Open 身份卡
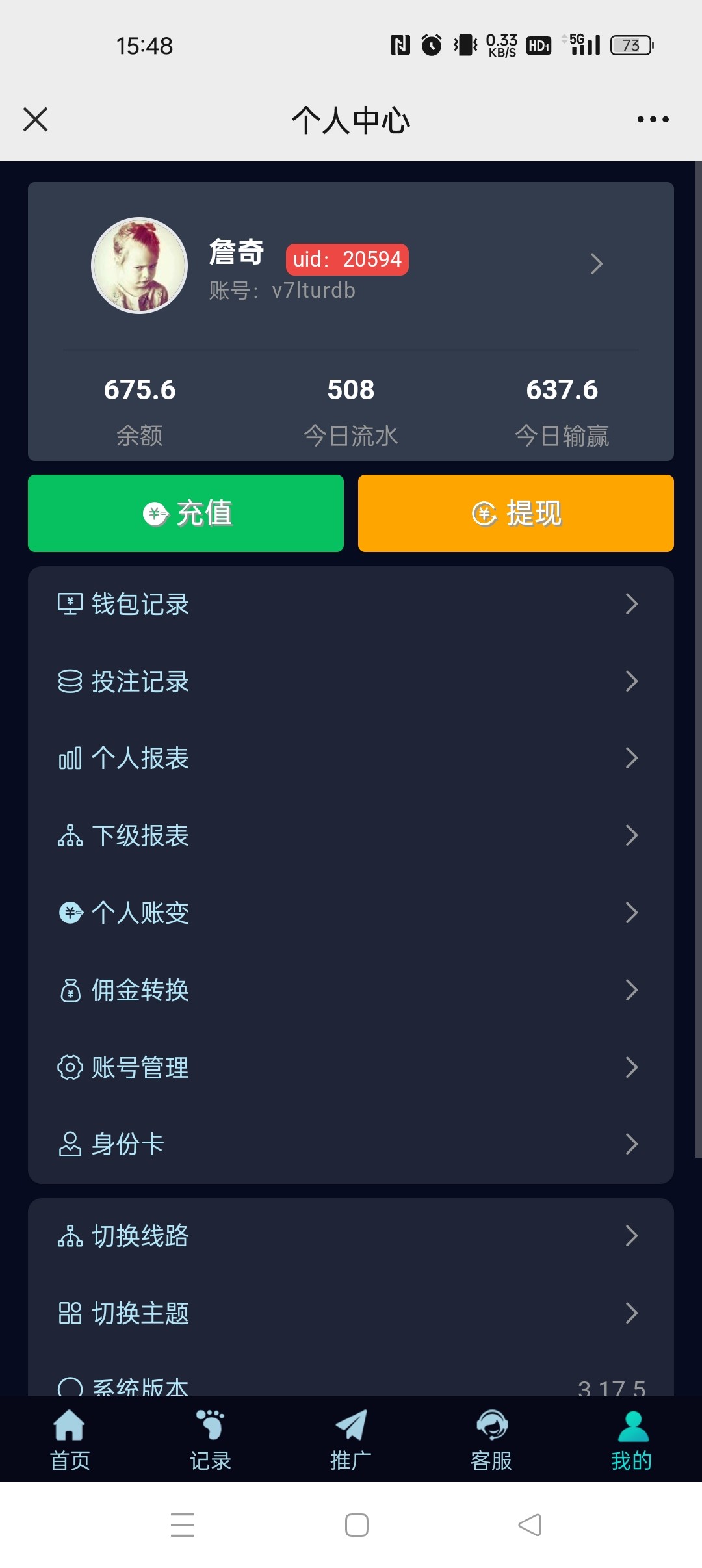Image resolution: width=702 pixels, height=1568 pixels. tap(351, 1144)
